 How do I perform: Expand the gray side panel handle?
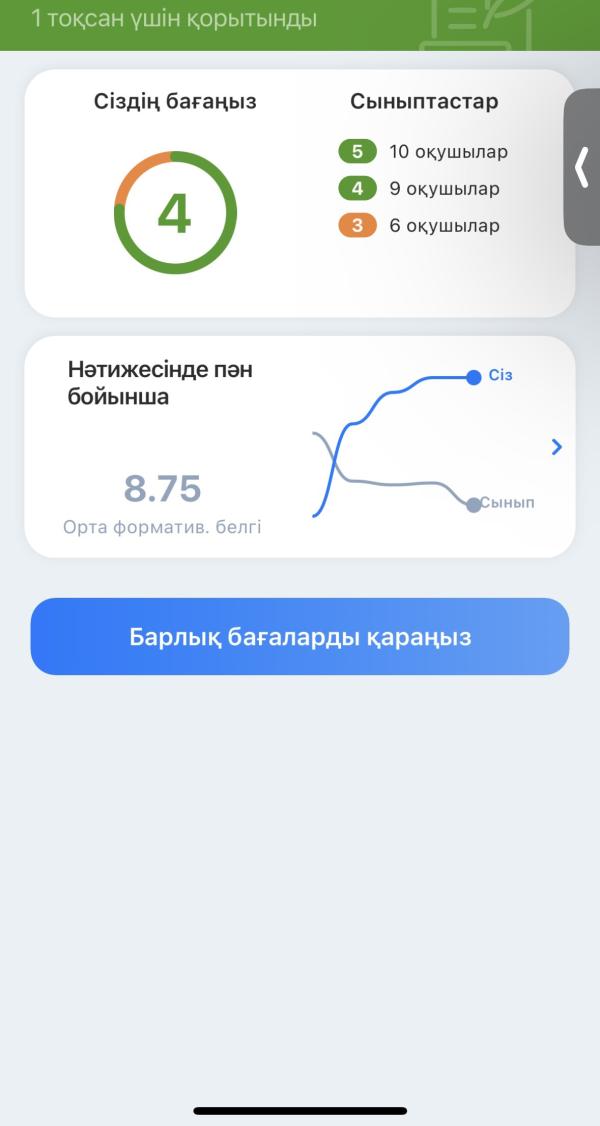point(583,167)
